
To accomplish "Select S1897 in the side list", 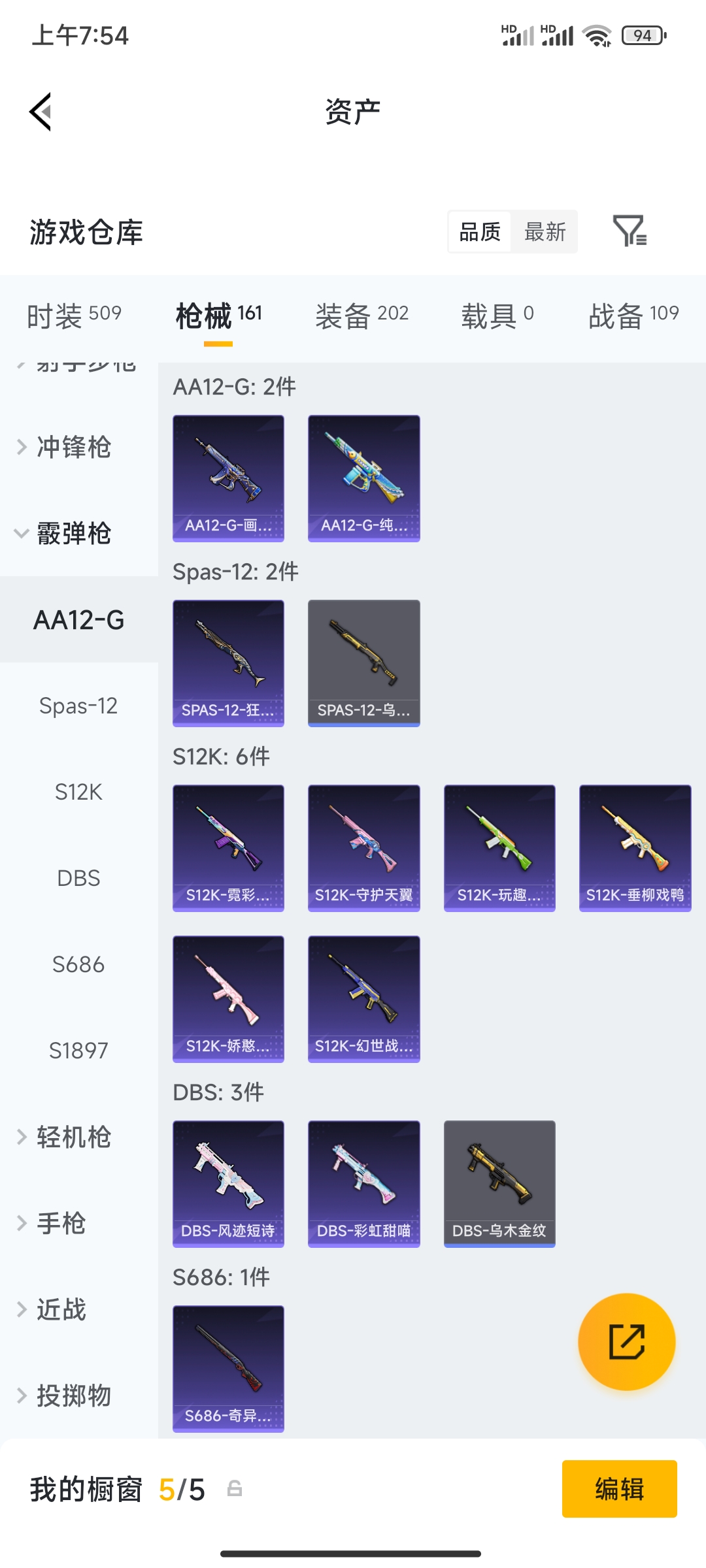I will pyautogui.click(x=78, y=1051).
